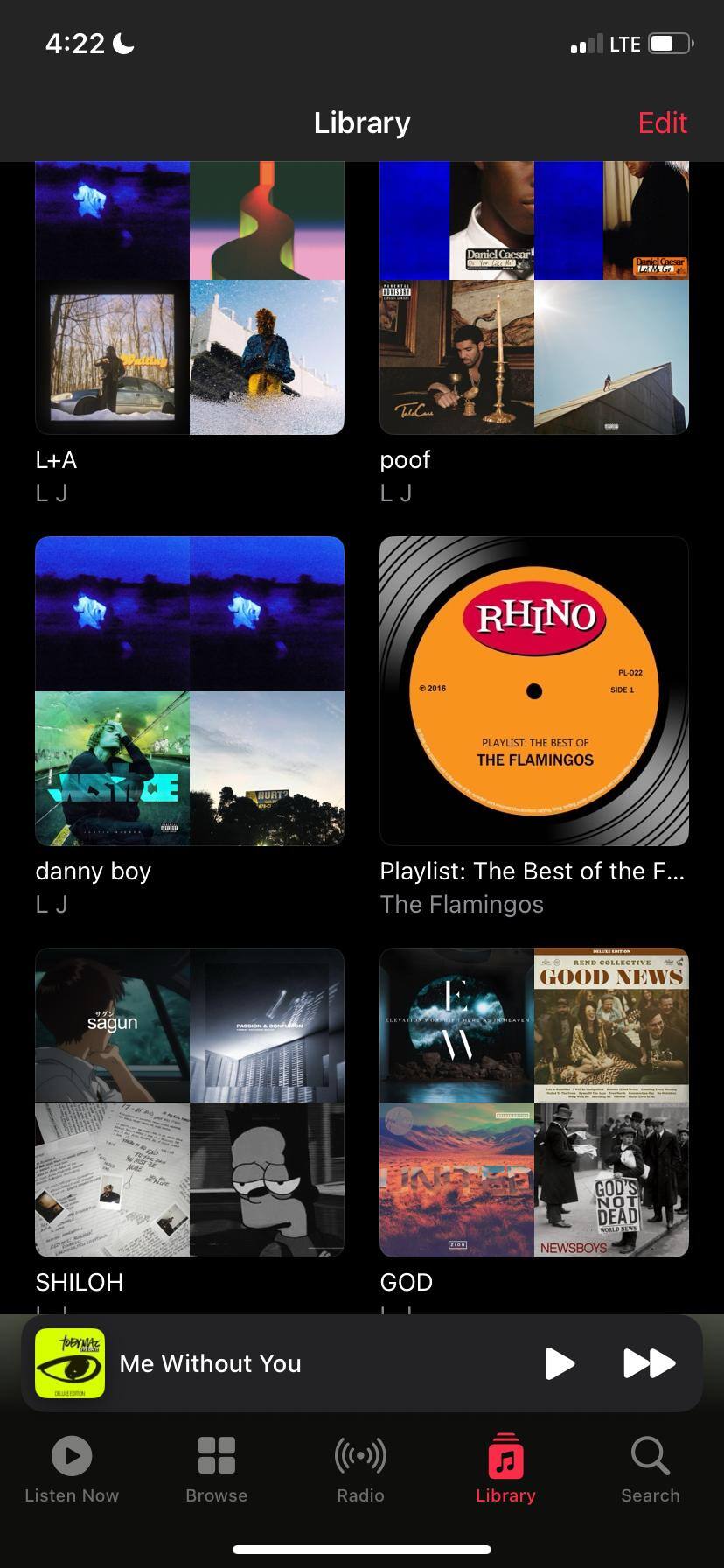Play Me Without You

pos(560,1363)
